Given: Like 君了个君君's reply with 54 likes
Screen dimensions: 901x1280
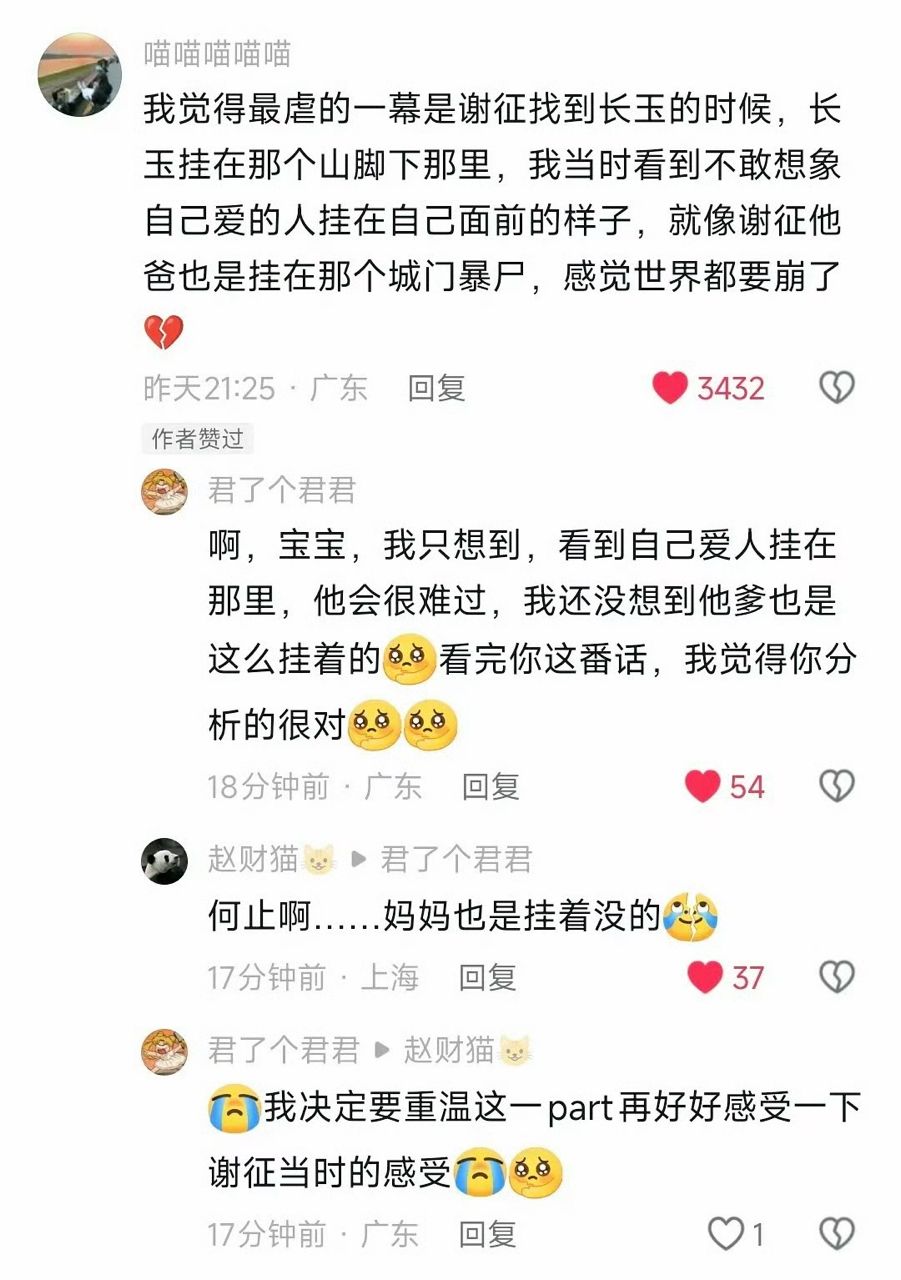Looking at the screenshot, I should point(703,787).
